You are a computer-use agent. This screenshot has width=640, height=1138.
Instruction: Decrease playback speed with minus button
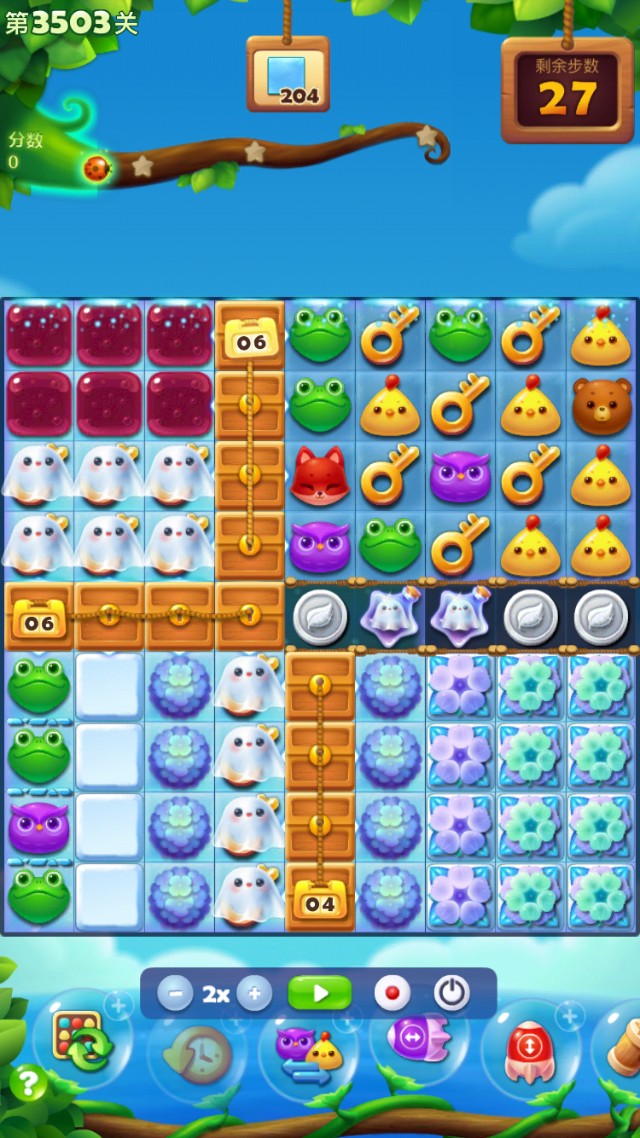pos(176,994)
